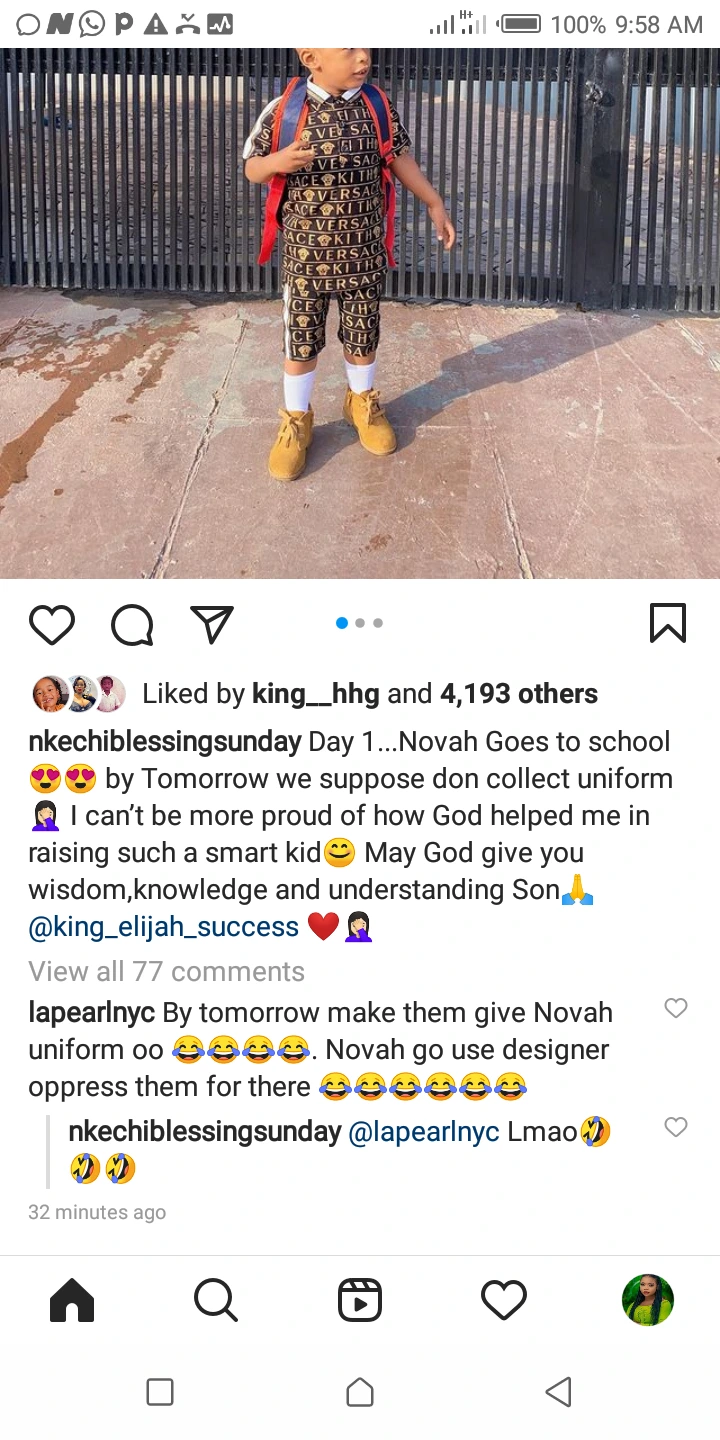Like the Lmao reply to lapearlnyc

pyautogui.click(x=676, y=1128)
